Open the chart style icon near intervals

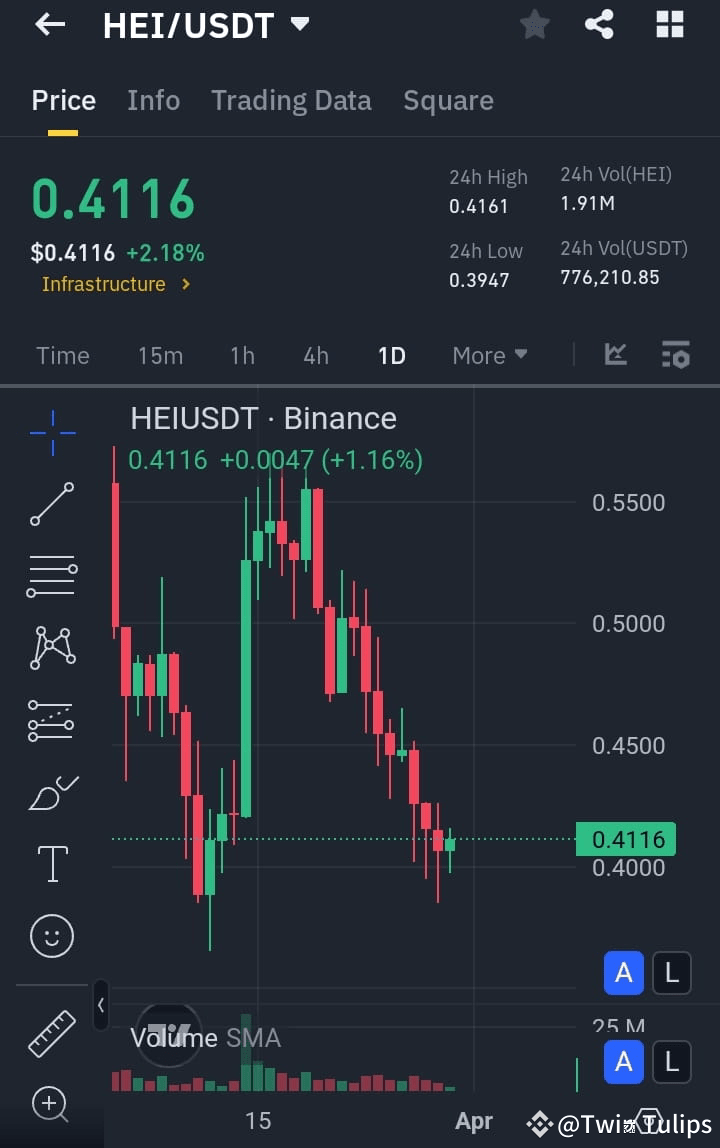tap(616, 354)
